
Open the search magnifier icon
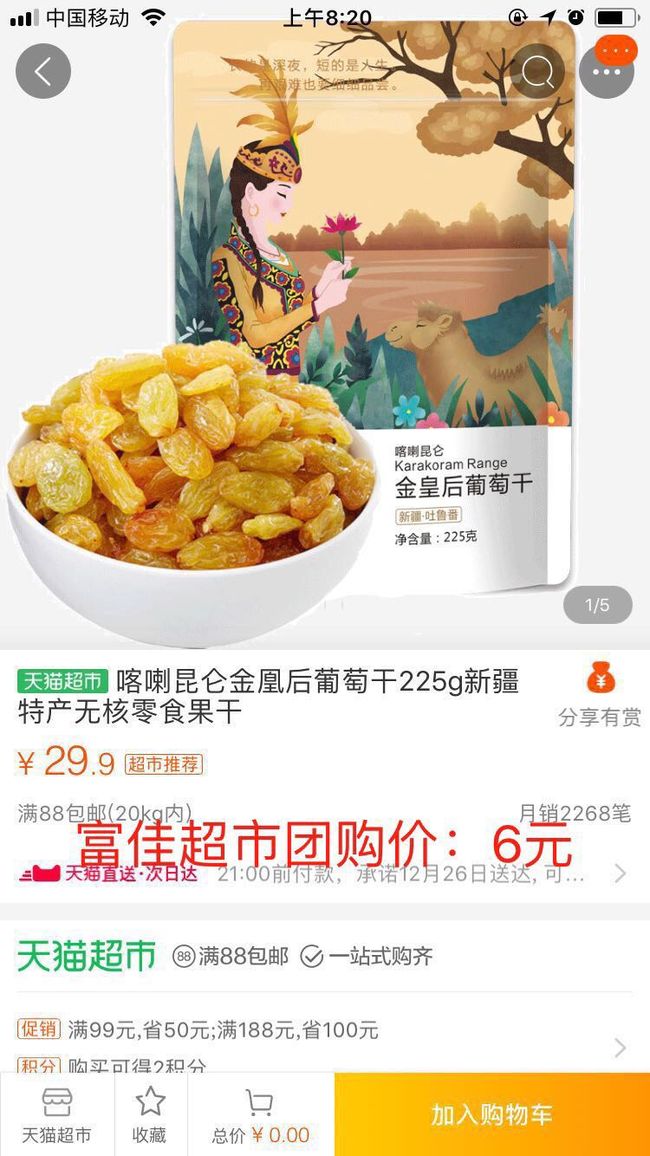pyautogui.click(x=537, y=72)
